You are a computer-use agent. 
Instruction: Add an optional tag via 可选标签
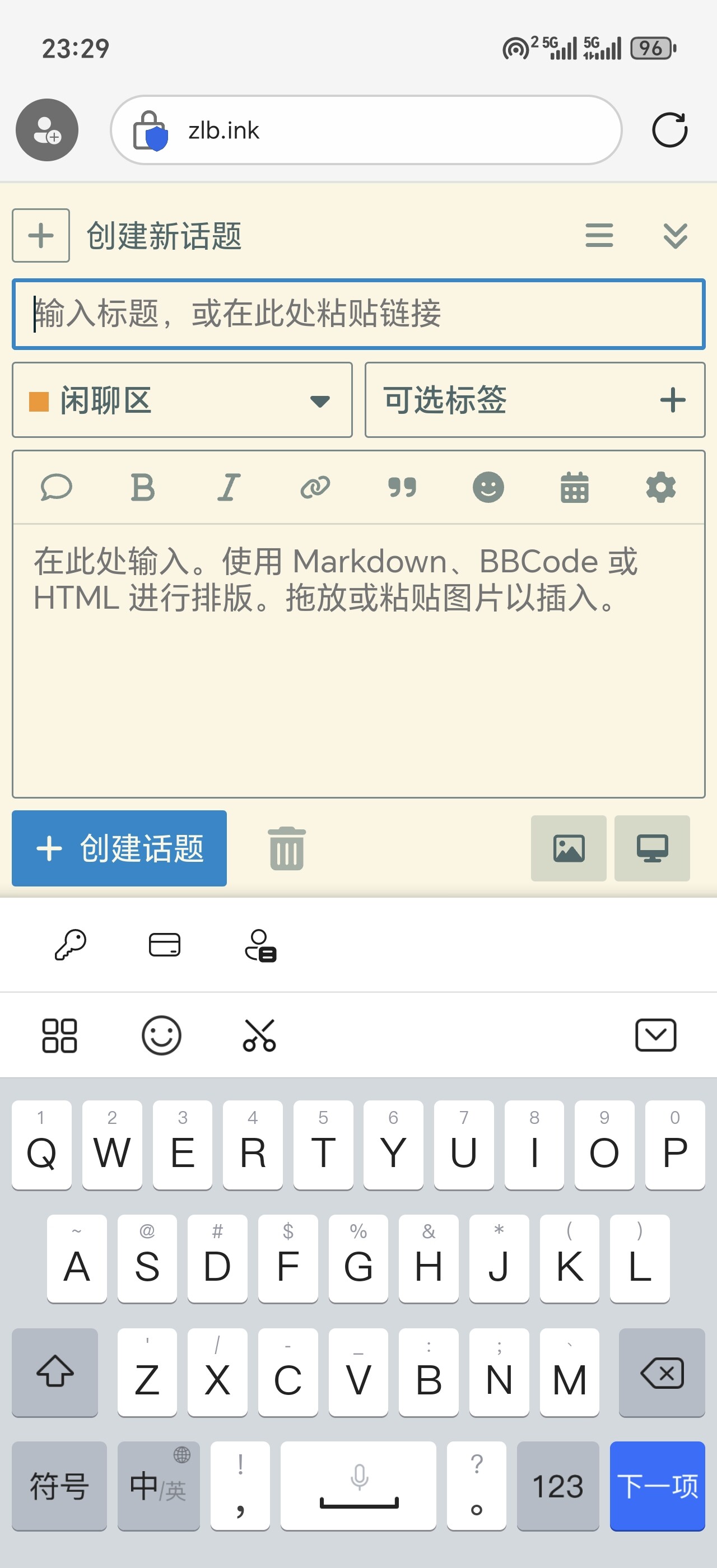point(534,400)
